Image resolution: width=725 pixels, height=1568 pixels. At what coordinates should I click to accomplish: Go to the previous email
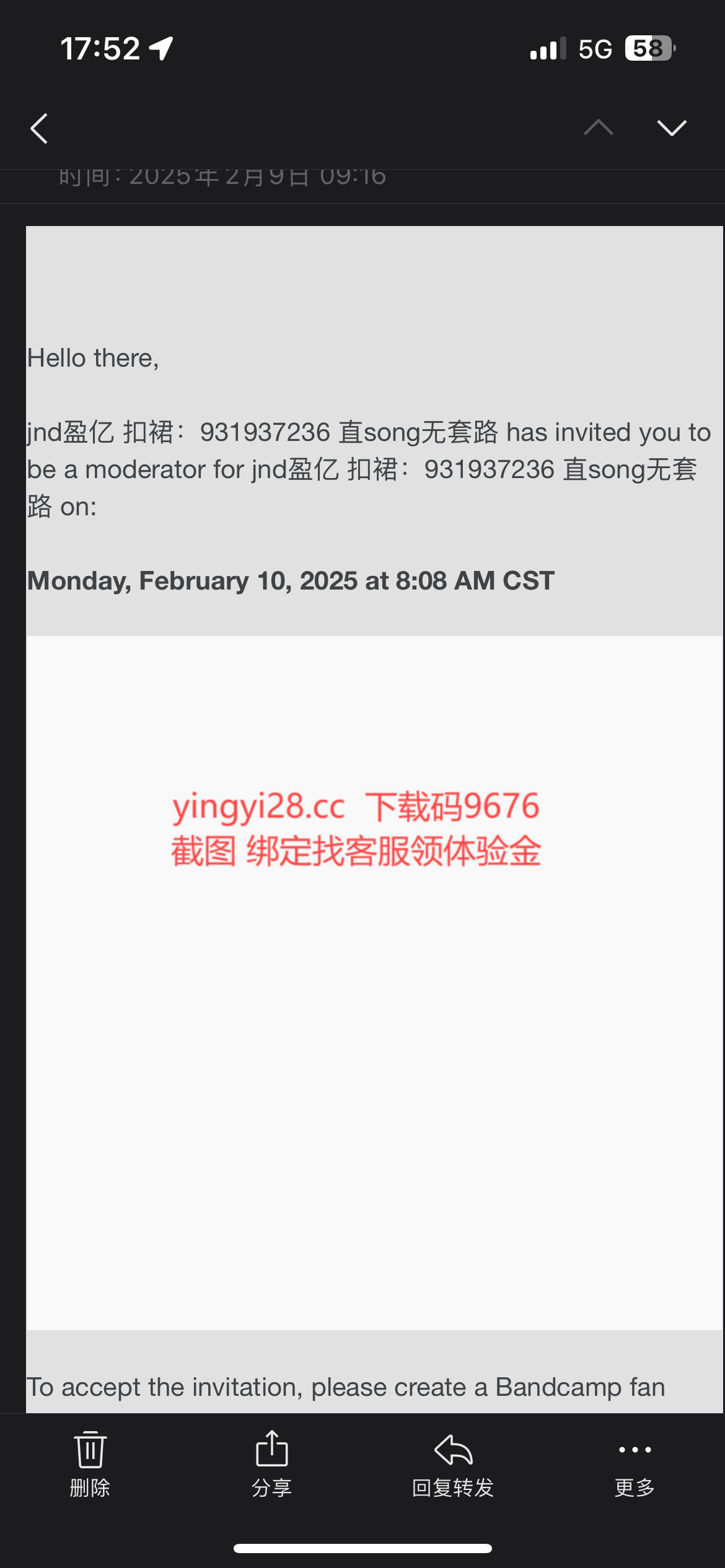pyautogui.click(x=599, y=128)
